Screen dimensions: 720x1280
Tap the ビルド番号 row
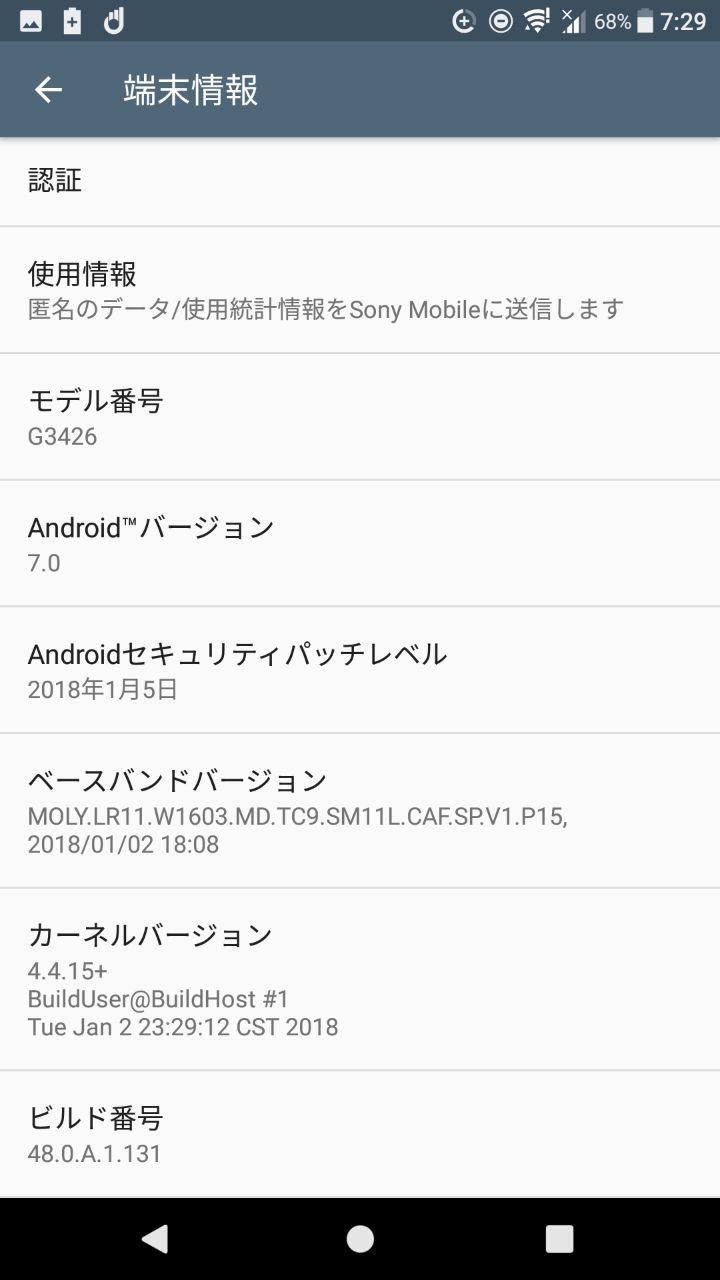point(360,1134)
